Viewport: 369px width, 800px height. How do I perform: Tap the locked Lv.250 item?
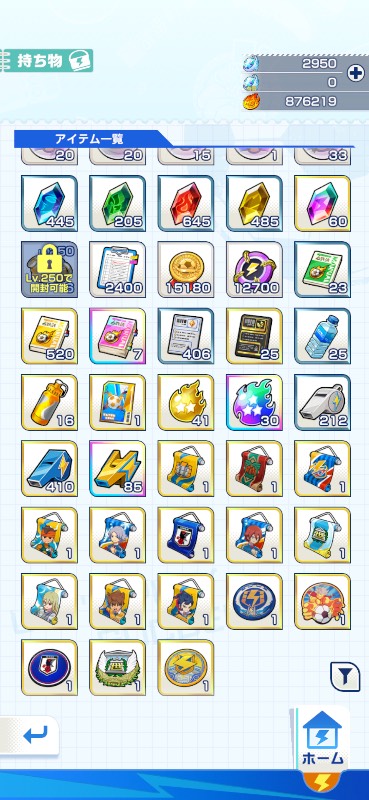pos(50,269)
